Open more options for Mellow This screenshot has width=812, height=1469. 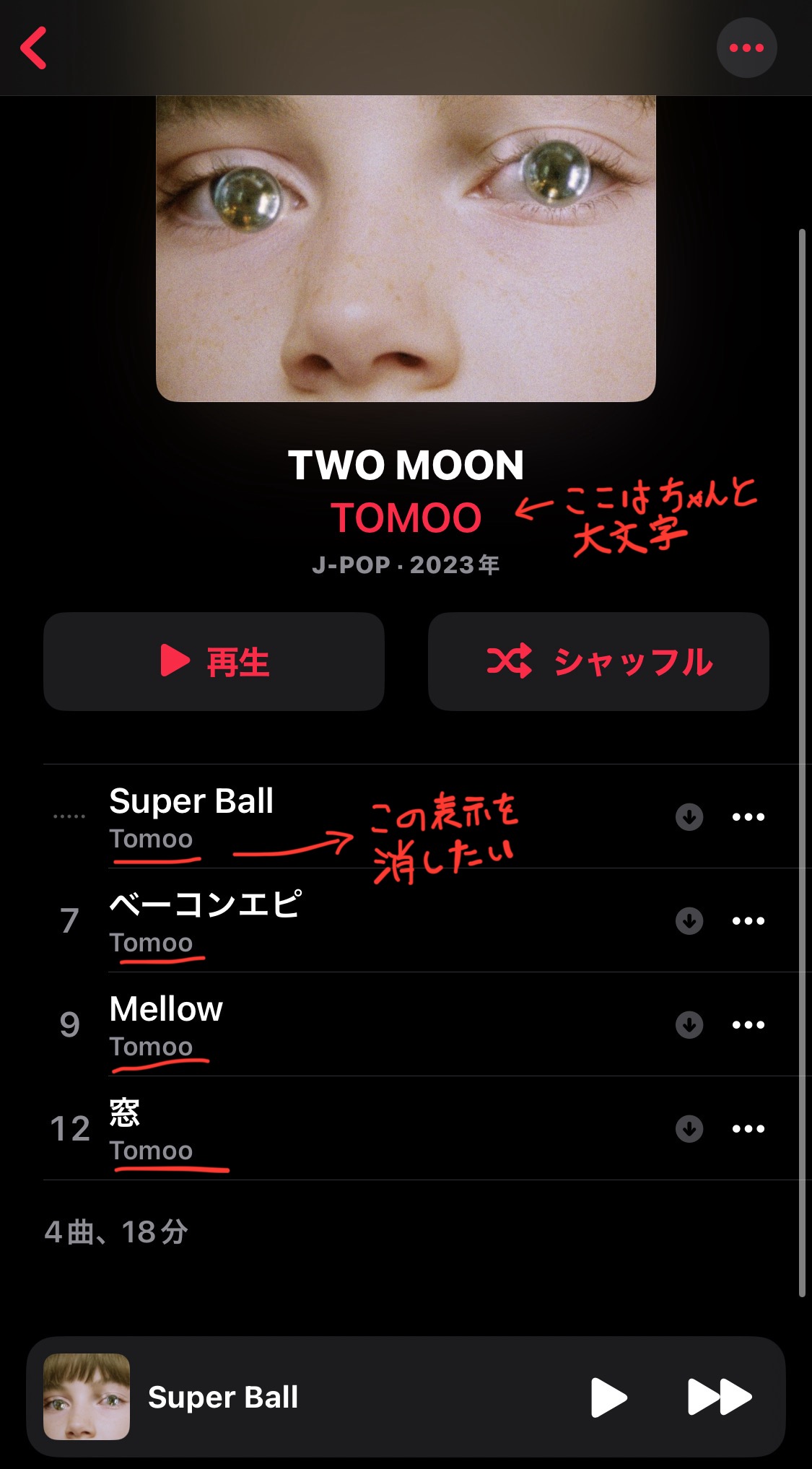(x=748, y=1024)
